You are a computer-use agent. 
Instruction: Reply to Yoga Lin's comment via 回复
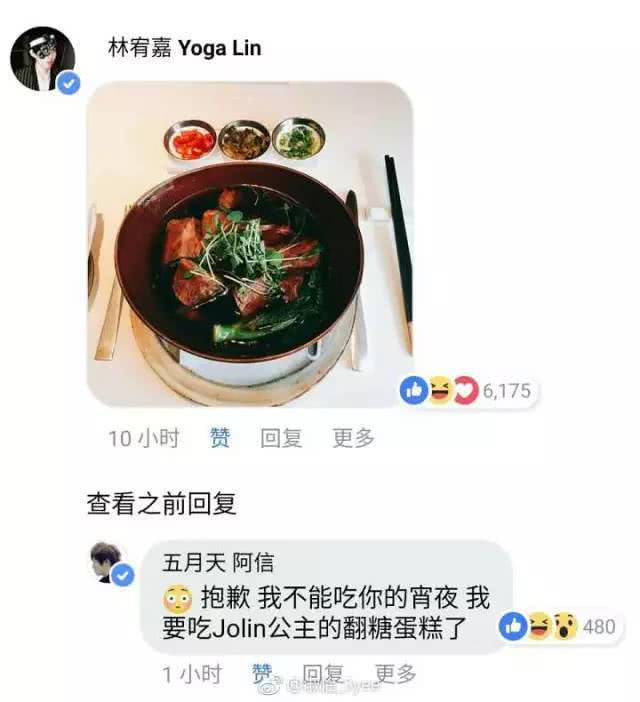(x=281, y=438)
